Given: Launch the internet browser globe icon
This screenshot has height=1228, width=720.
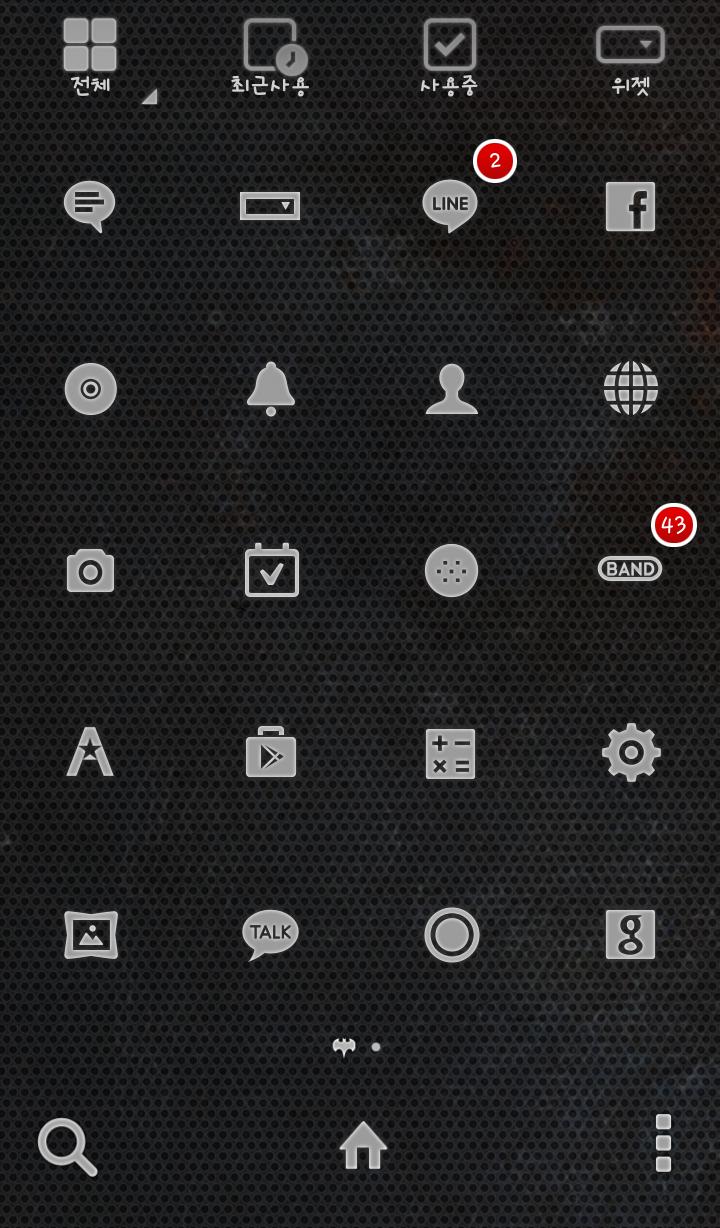Looking at the screenshot, I should point(631,389).
